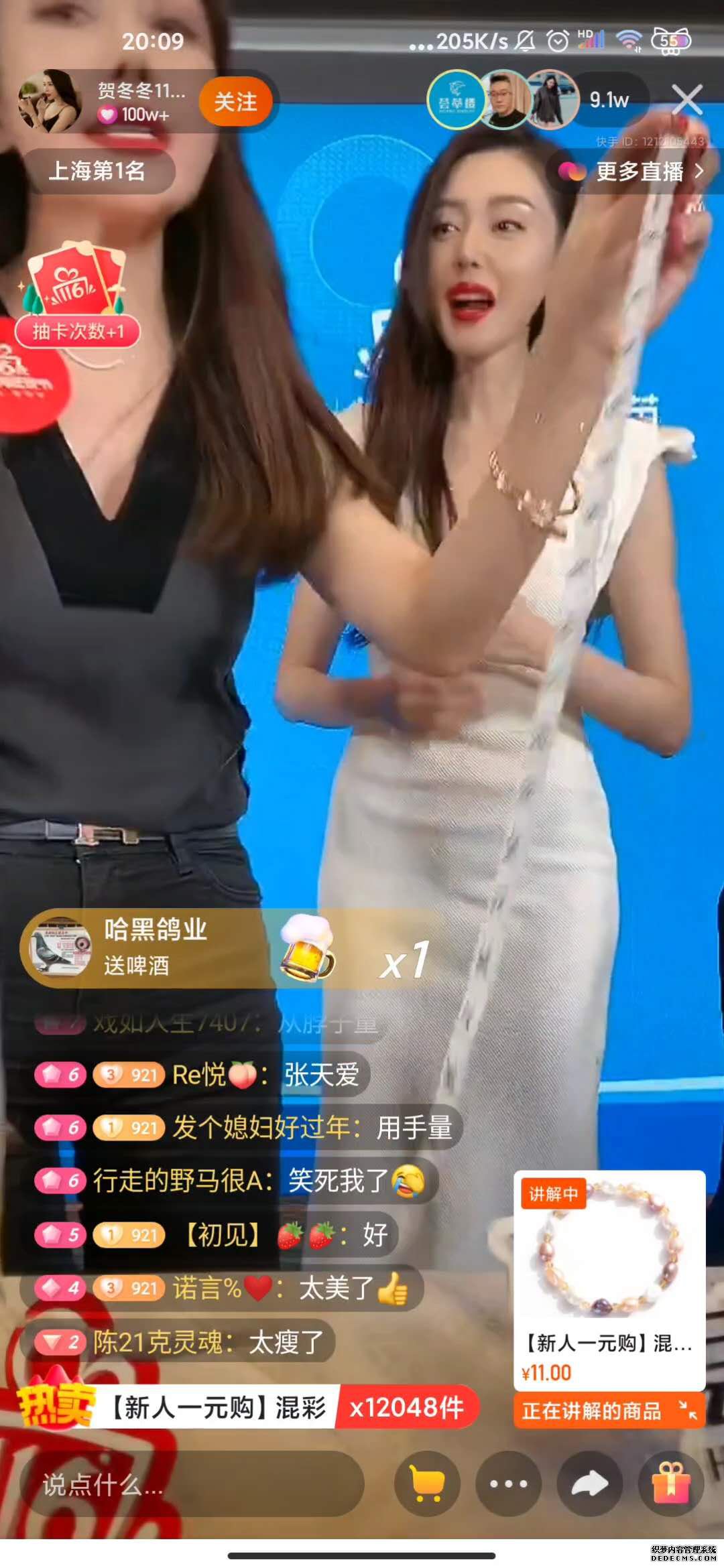Open the streamer profile avatar 贺冬冬
Viewport: 724px width, 1568px height.
50,101
